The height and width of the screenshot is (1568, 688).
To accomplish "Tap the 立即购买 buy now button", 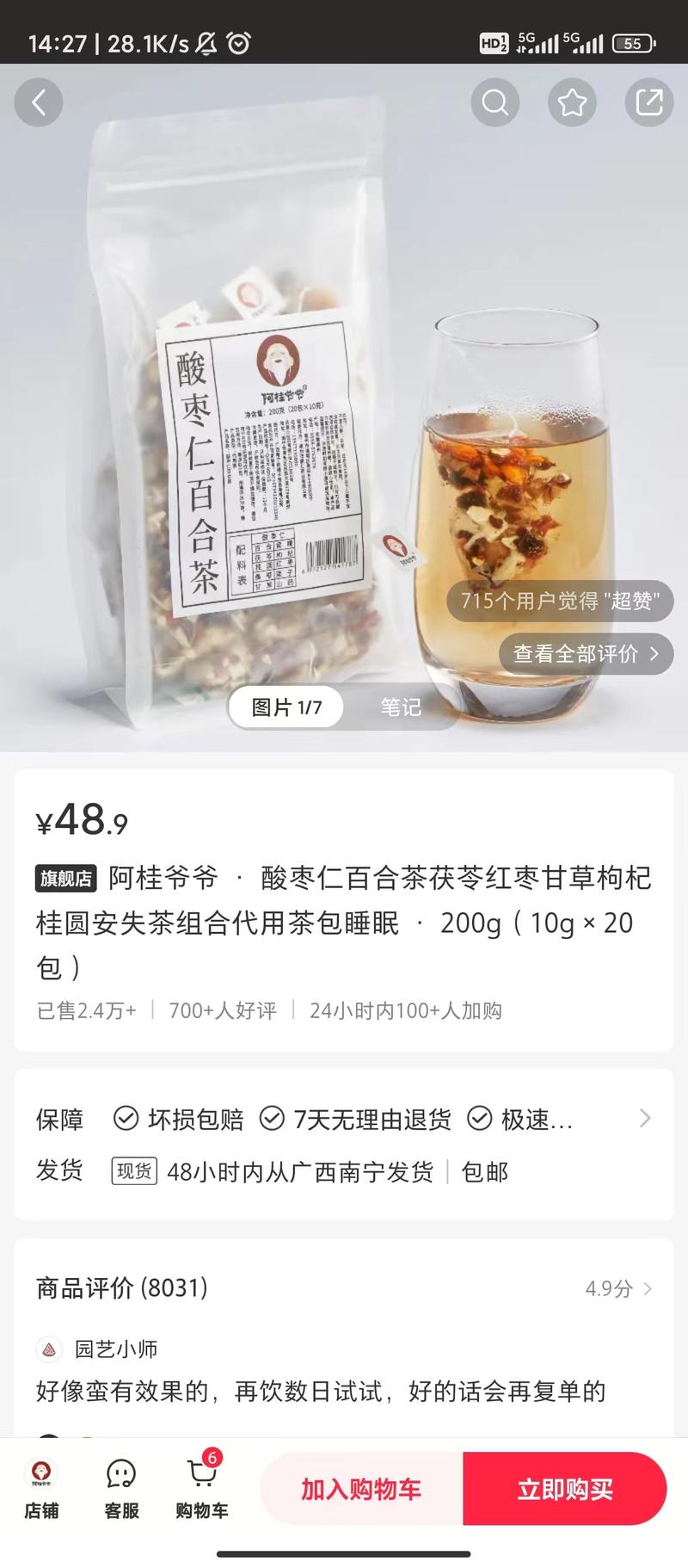I will [565, 1490].
